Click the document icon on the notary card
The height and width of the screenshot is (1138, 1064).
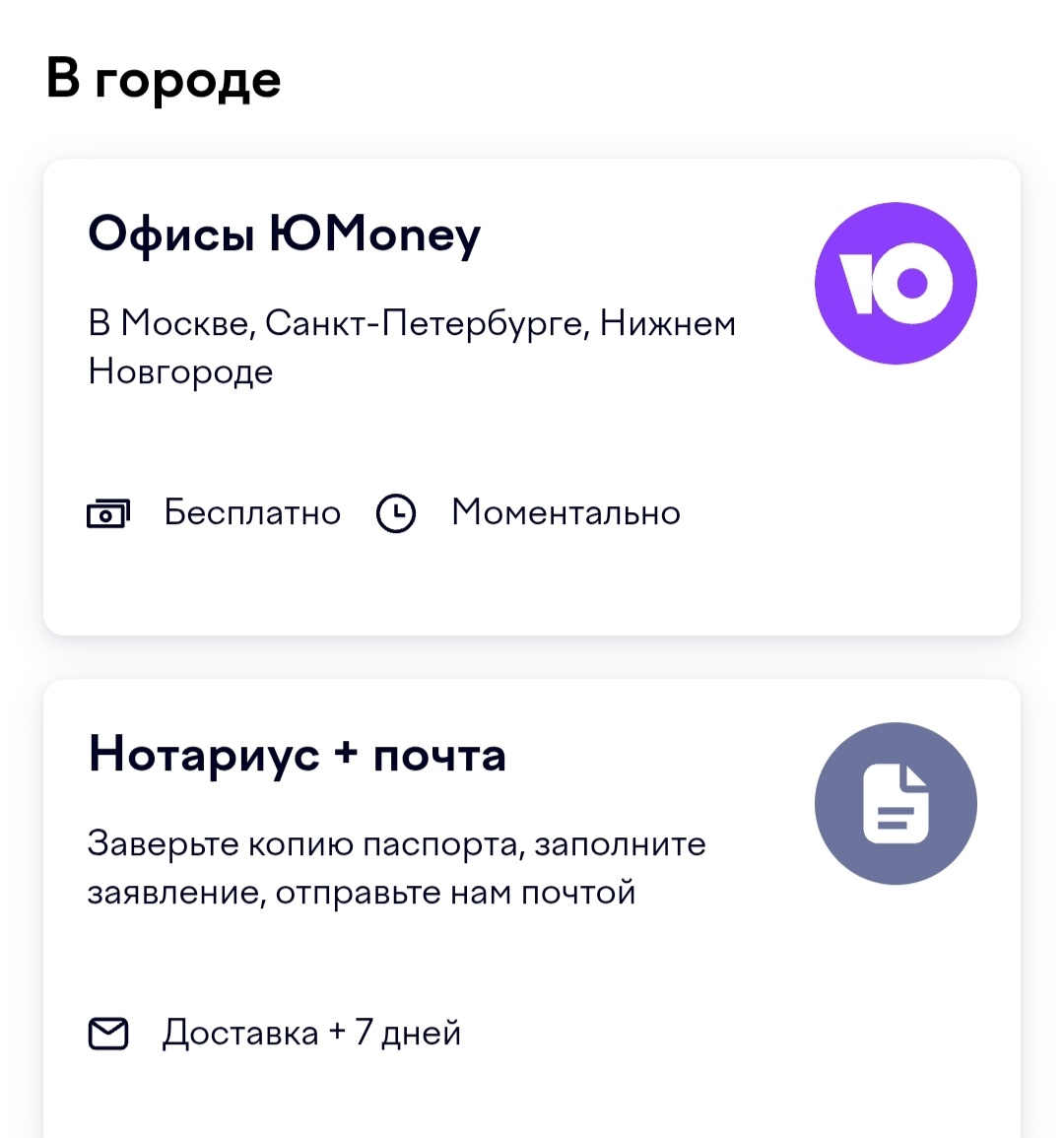pos(895,804)
